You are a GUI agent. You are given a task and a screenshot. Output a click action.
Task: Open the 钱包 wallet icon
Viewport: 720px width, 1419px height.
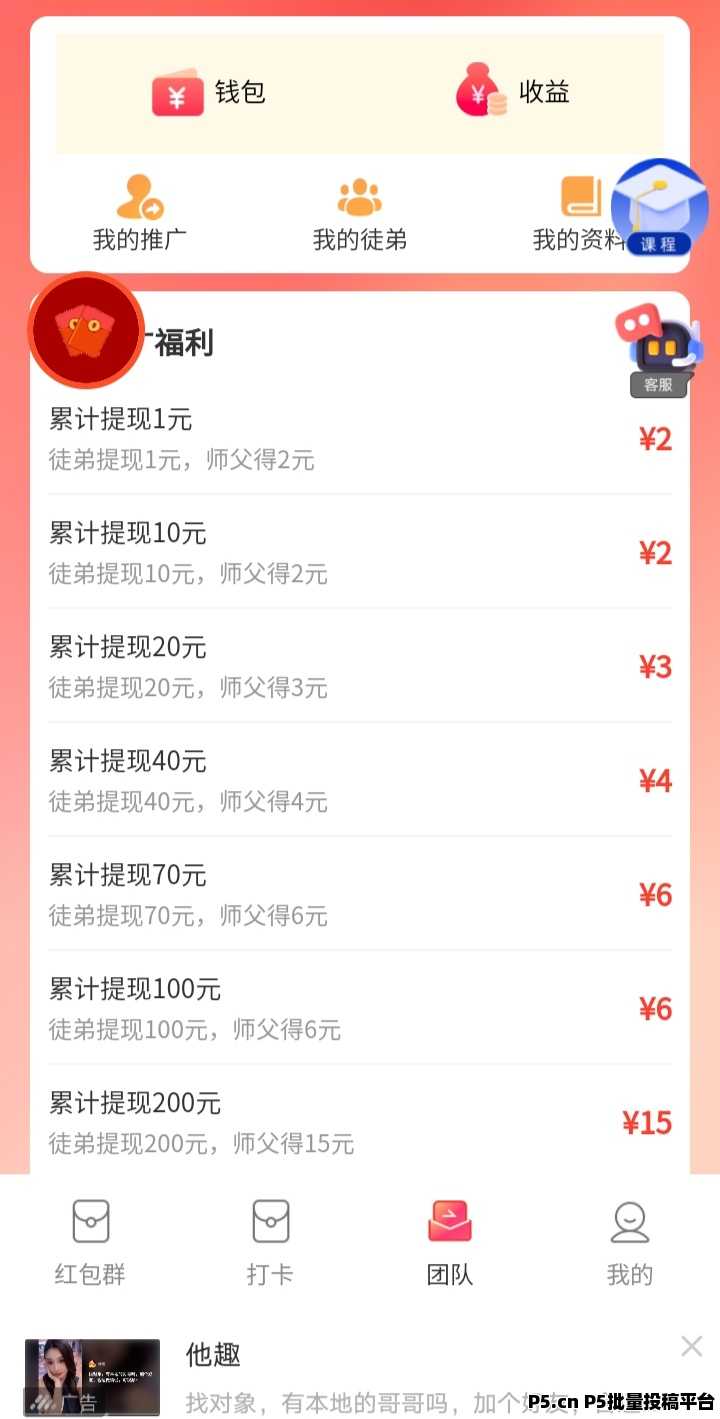click(x=178, y=92)
